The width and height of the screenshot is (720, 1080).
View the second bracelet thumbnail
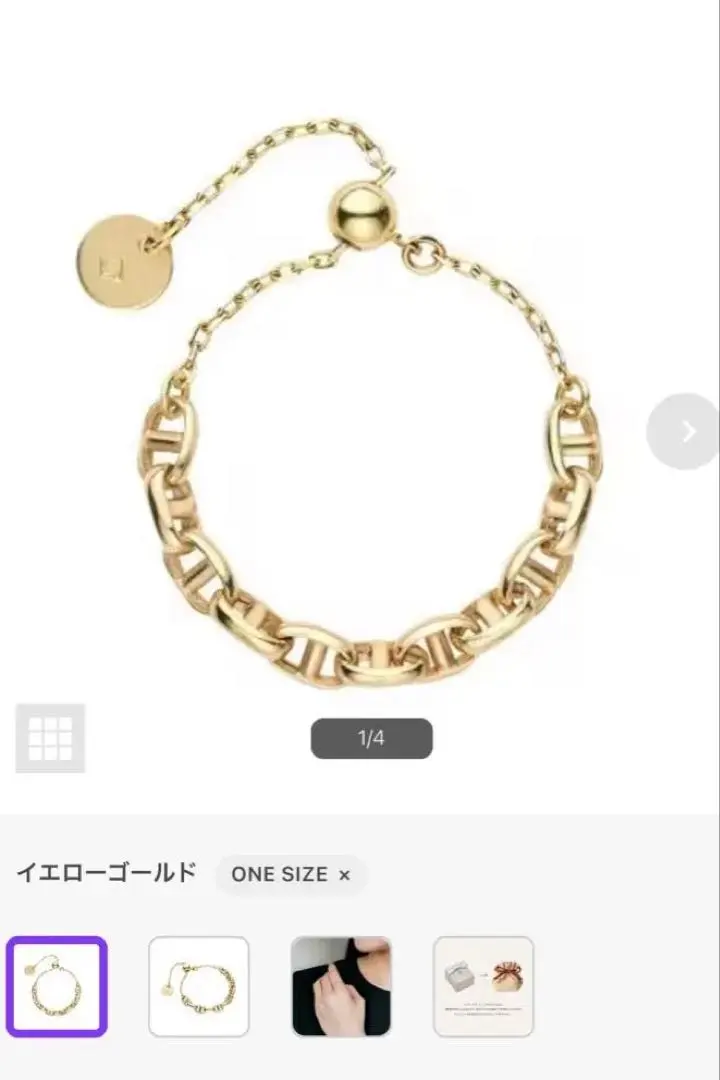click(198, 986)
